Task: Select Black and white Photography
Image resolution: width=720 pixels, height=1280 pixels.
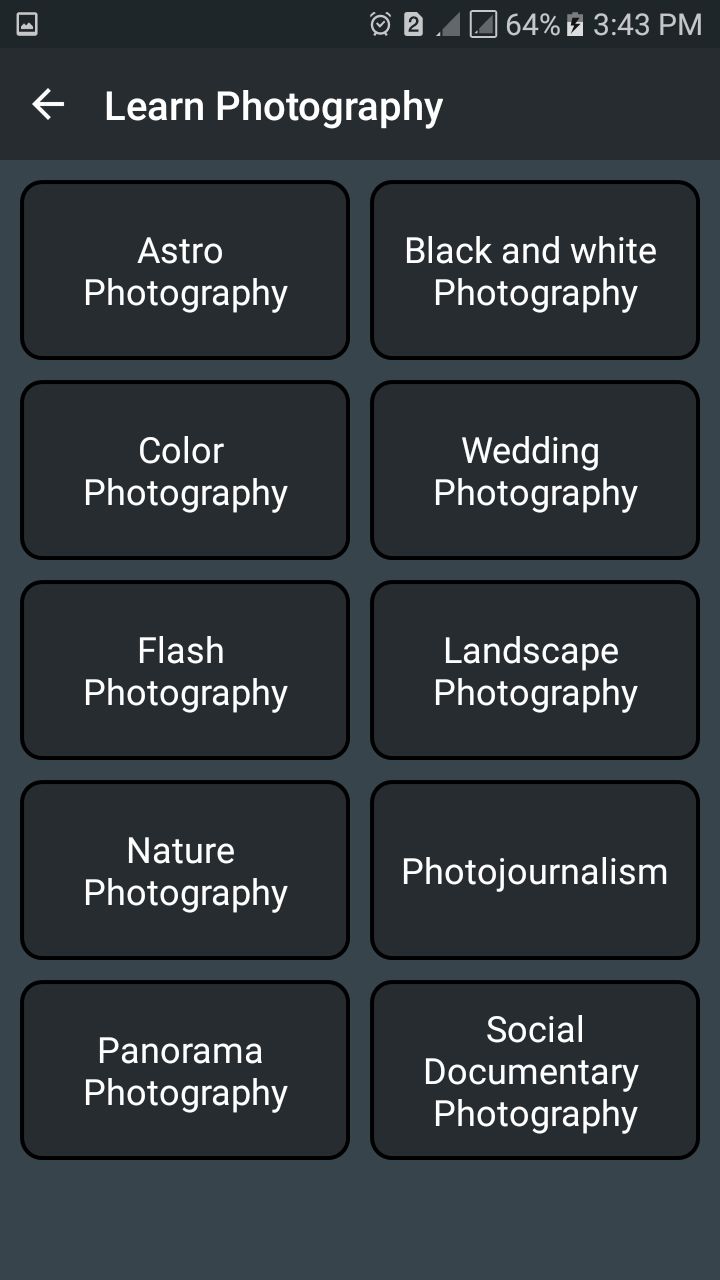Action: point(535,270)
